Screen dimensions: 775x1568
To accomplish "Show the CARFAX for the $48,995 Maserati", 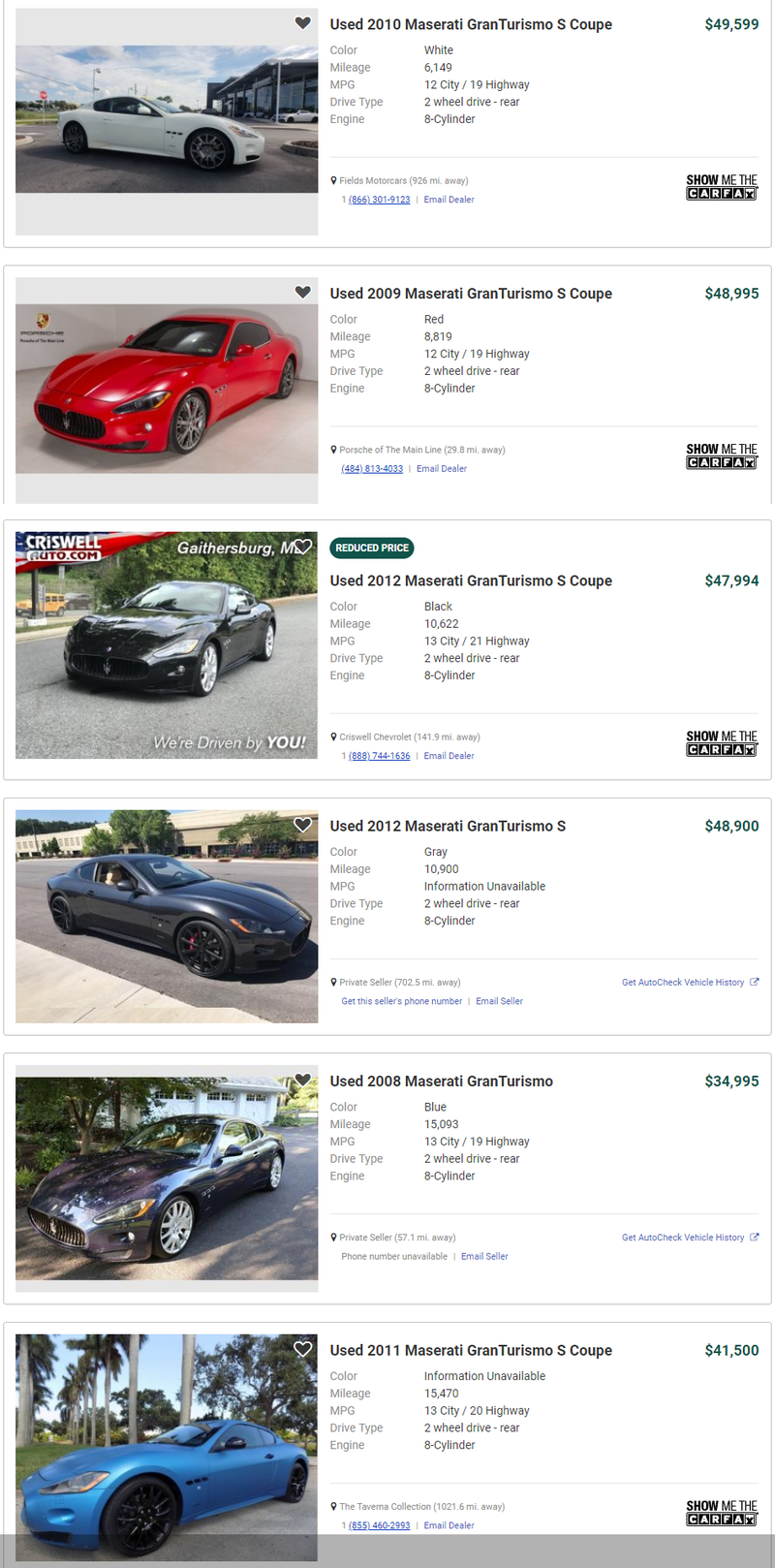I will point(721,456).
